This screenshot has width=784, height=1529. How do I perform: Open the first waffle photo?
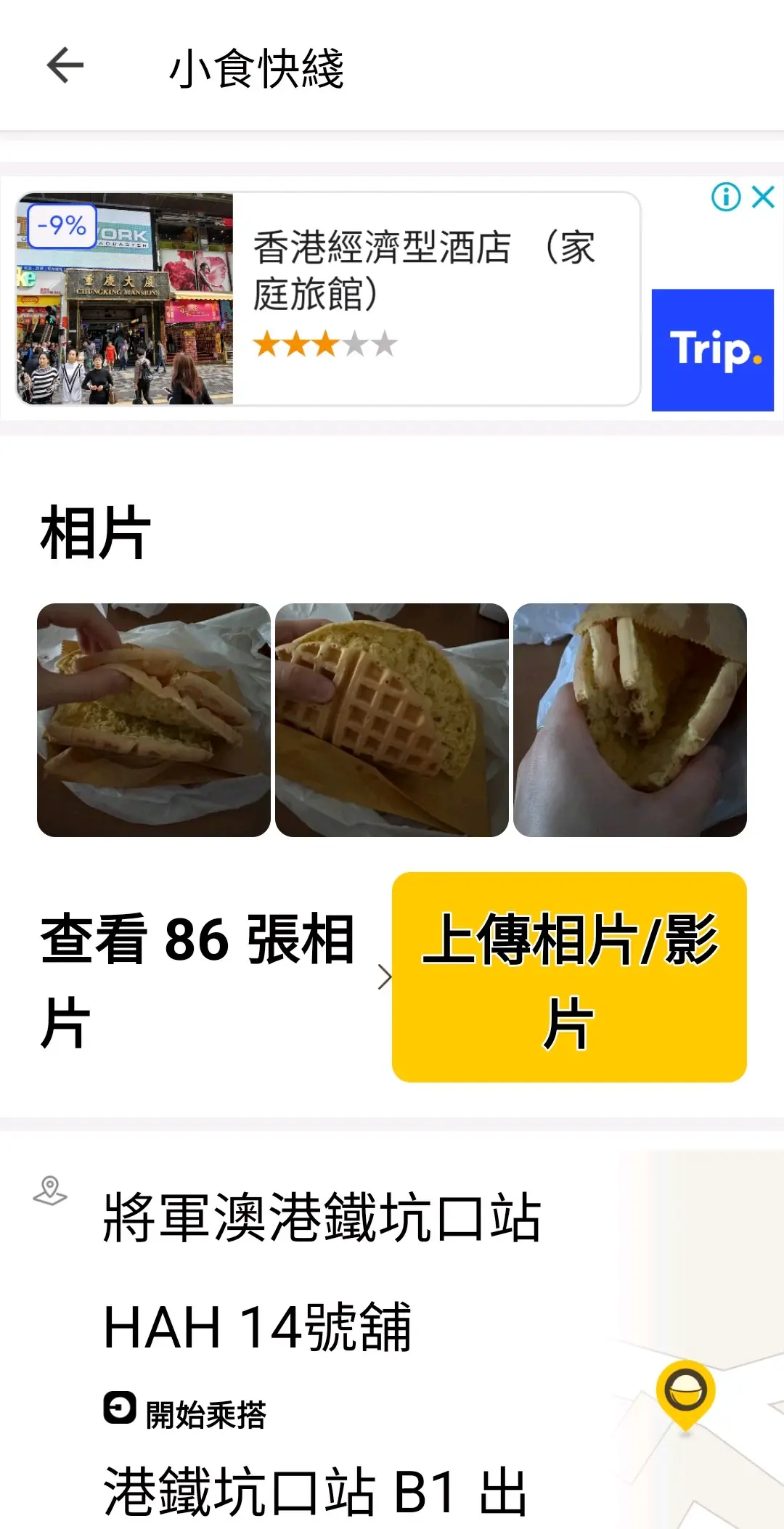(154, 720)
